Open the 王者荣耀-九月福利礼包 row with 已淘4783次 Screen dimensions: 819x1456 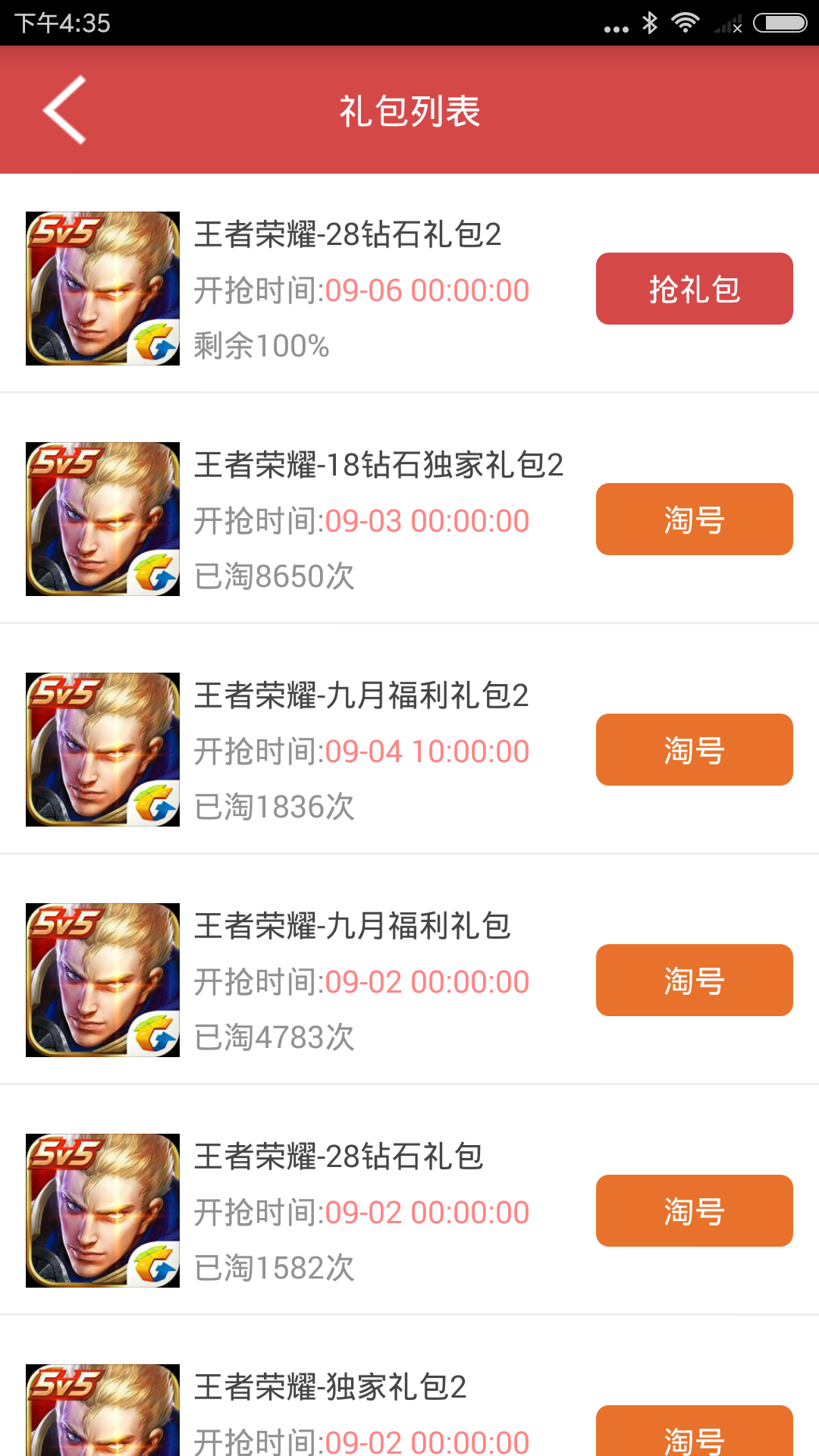point(409,969)
